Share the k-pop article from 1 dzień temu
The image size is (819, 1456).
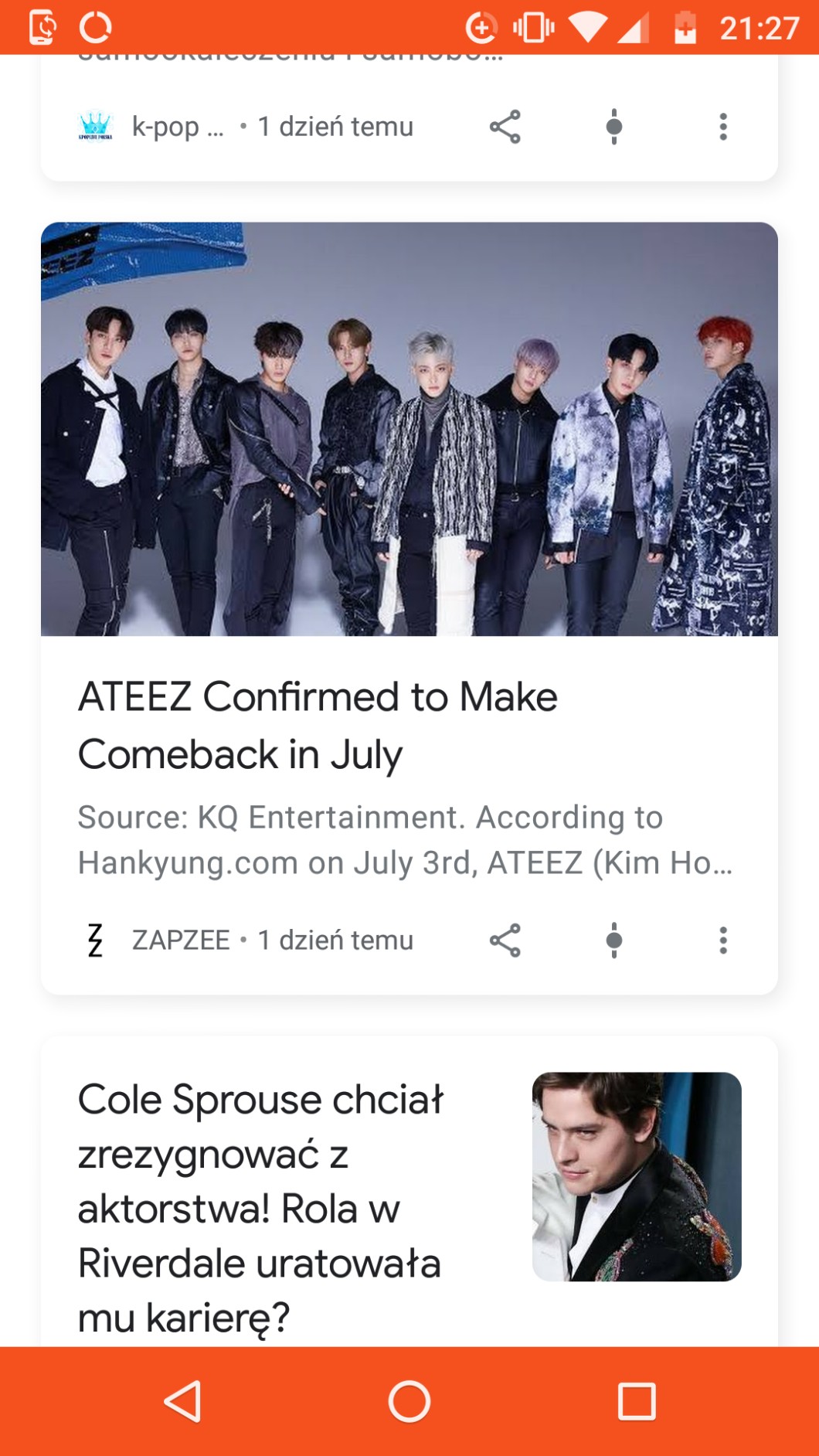505,127
